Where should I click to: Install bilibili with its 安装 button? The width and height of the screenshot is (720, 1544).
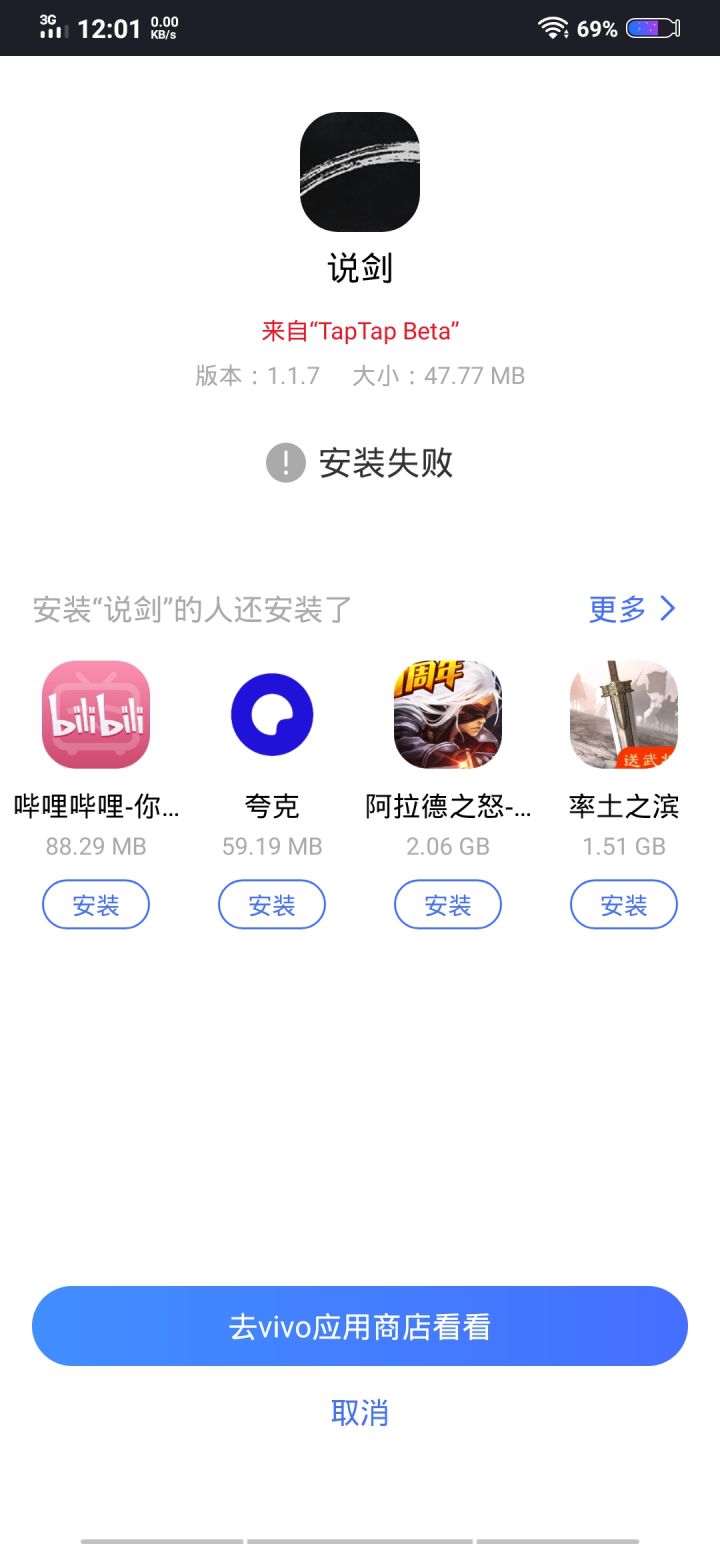95,904
